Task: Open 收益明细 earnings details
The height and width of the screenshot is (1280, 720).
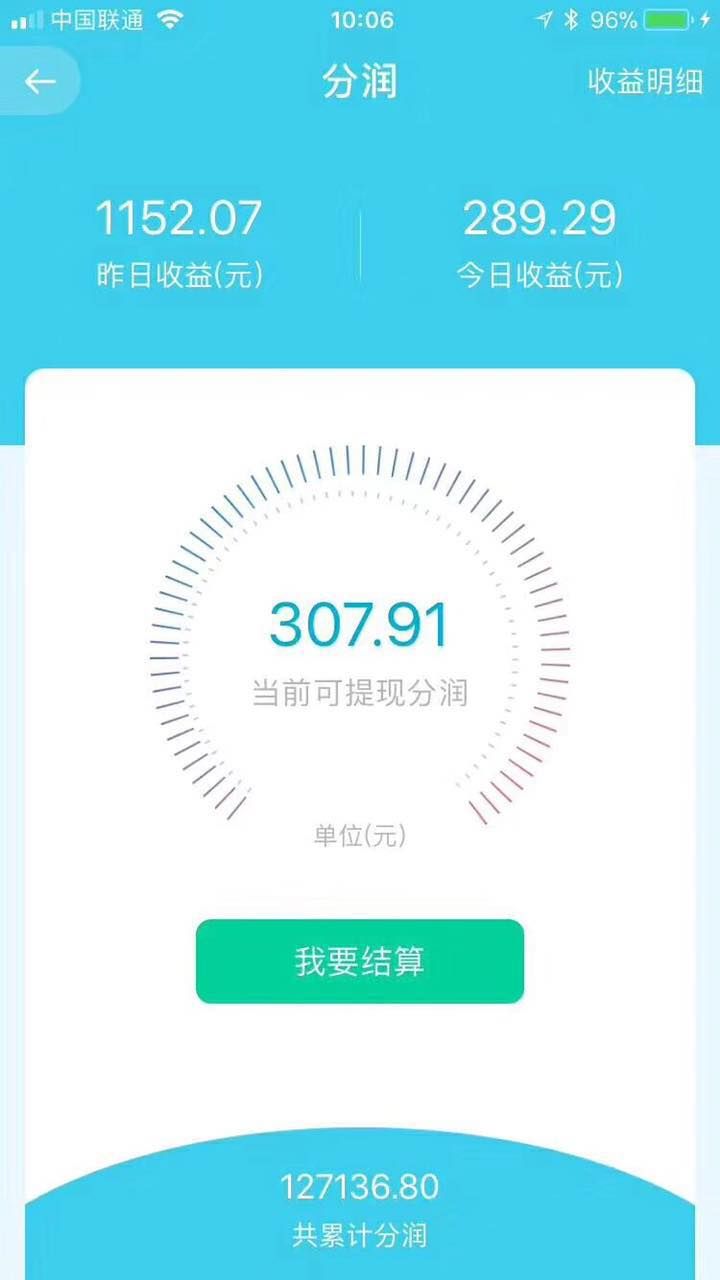Action: coord(645,82)
